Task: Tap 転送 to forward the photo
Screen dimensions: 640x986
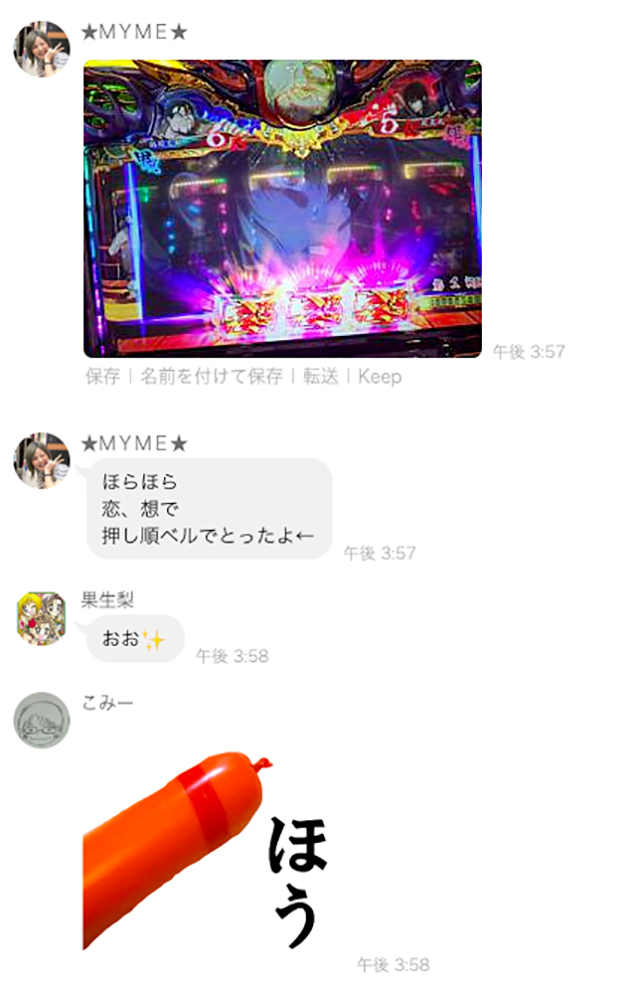Action: [x=320, y=377]
